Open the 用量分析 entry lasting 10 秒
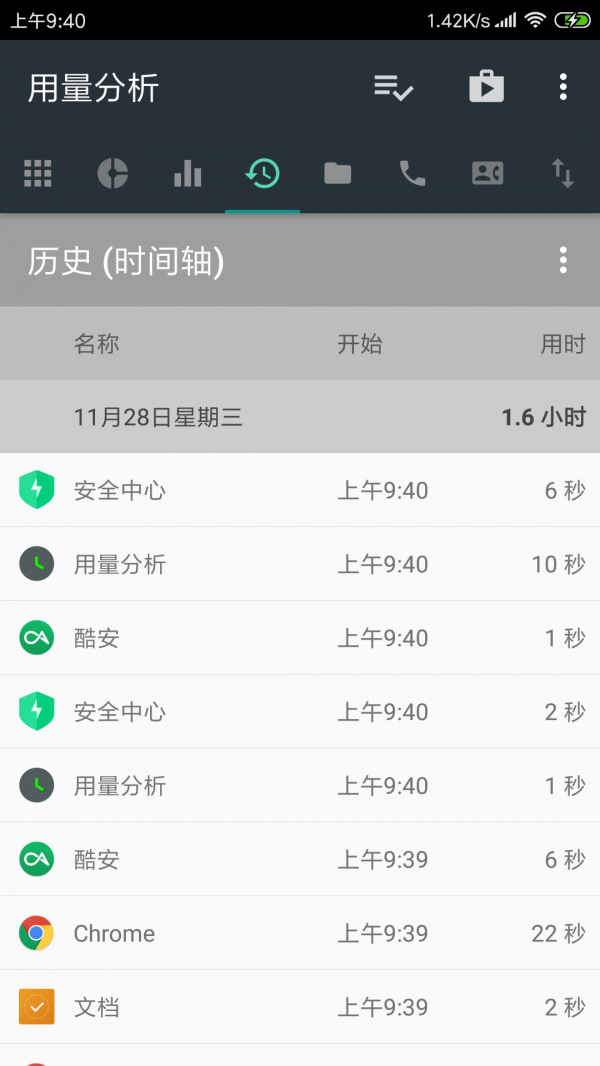Screen dimensions: 600x1066 point(300,564)
